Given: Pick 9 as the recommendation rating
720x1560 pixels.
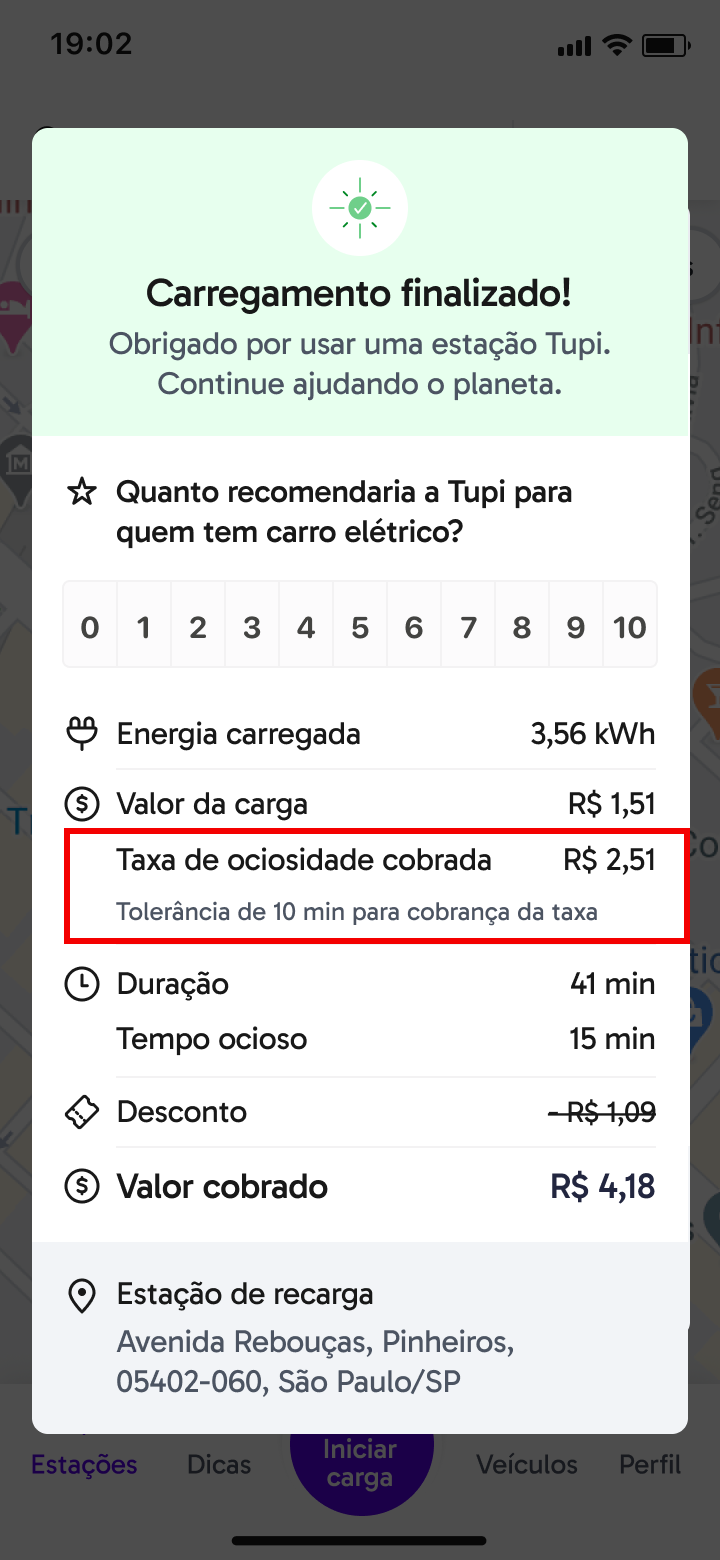Looking at the screenshot, I should [576, 628].
